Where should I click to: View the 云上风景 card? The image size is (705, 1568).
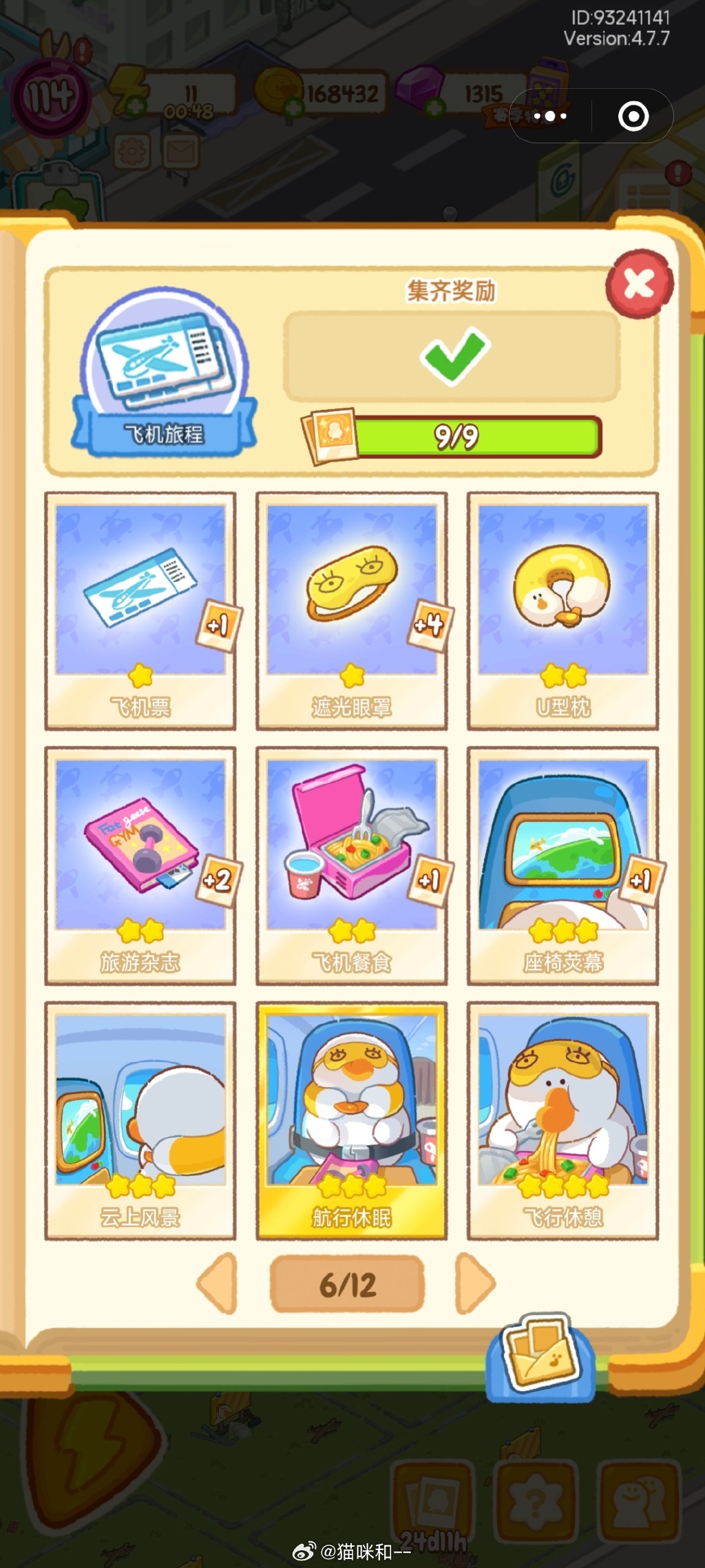140,1120
